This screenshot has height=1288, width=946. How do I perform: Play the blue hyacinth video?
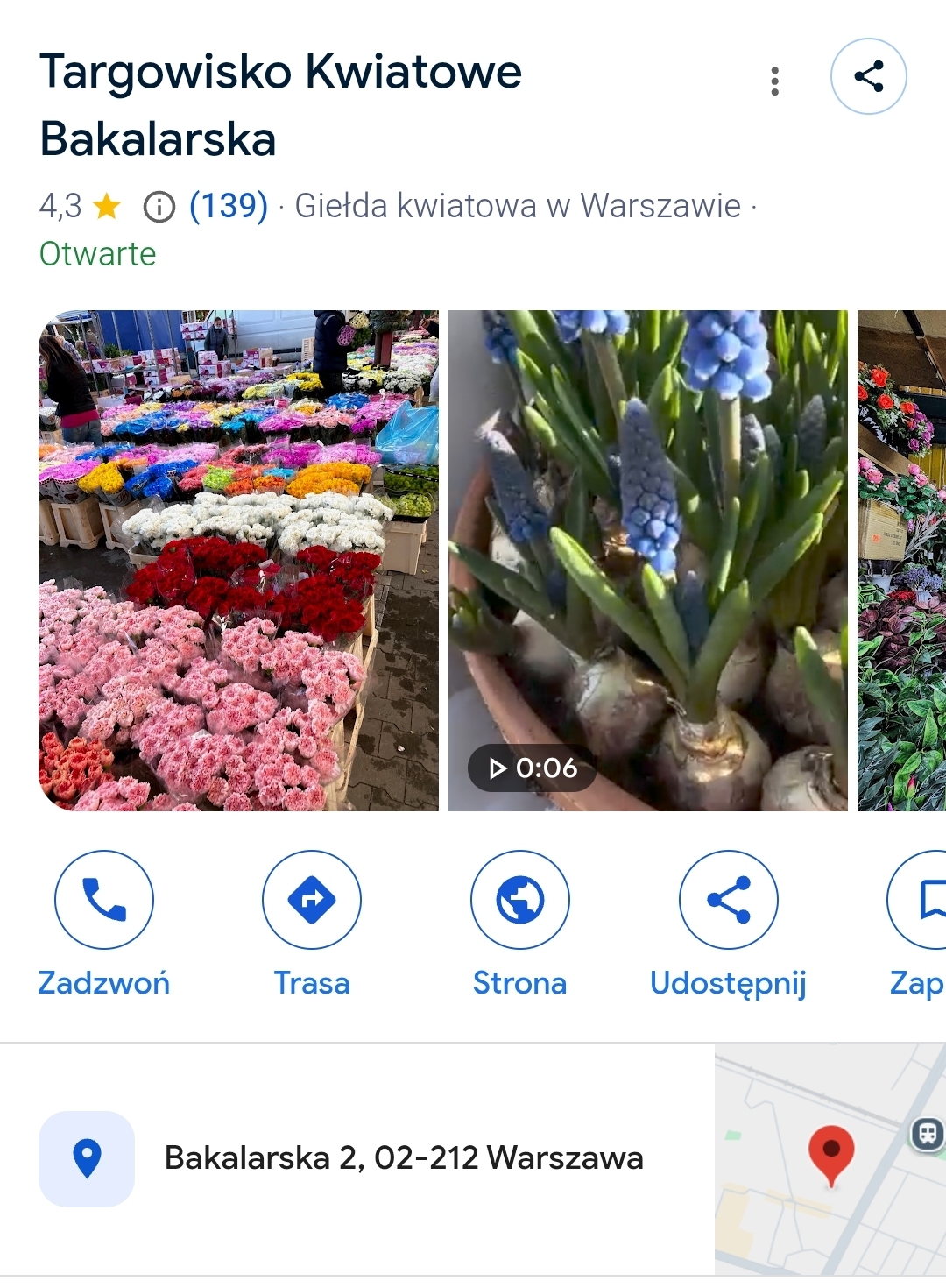point(647,560)
